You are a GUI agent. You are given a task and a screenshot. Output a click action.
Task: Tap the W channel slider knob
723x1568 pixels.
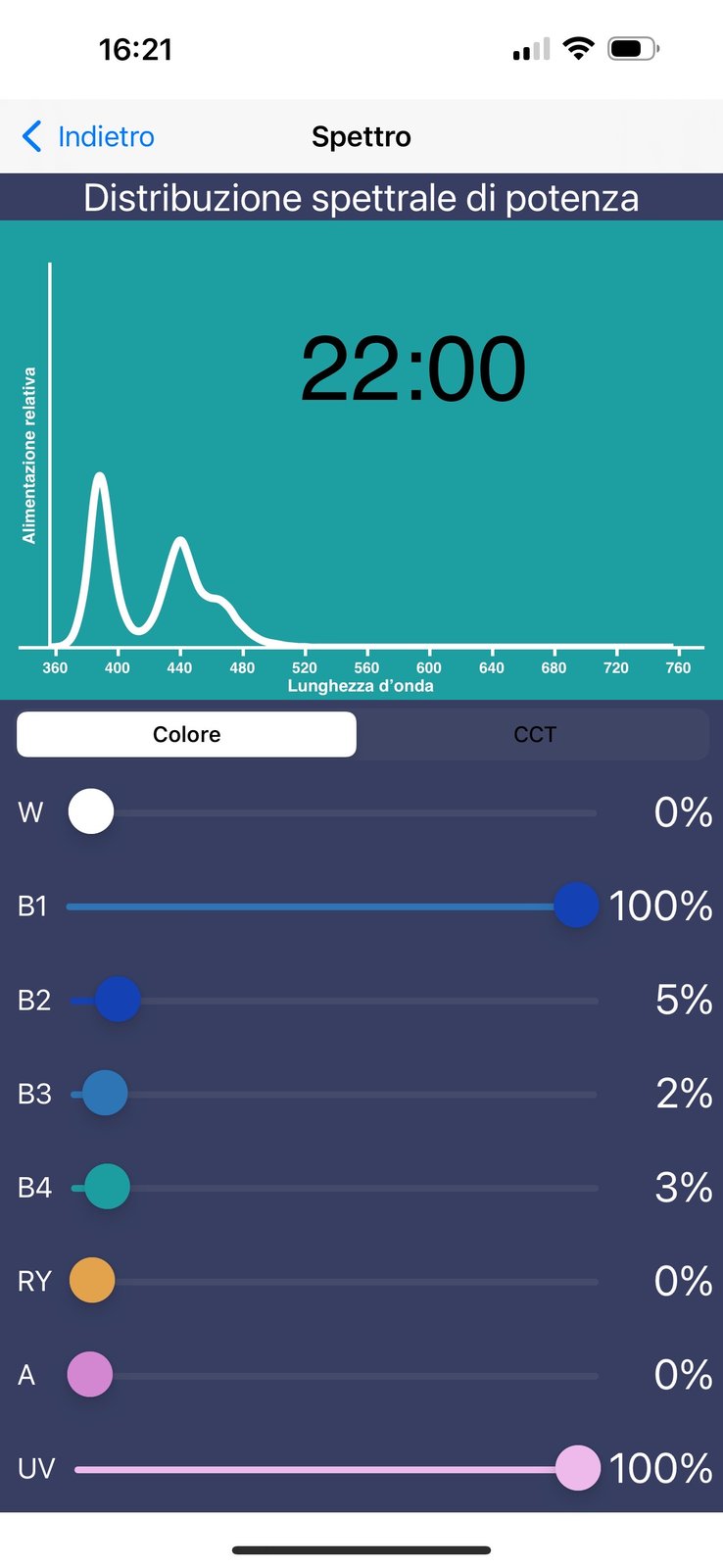91,811
